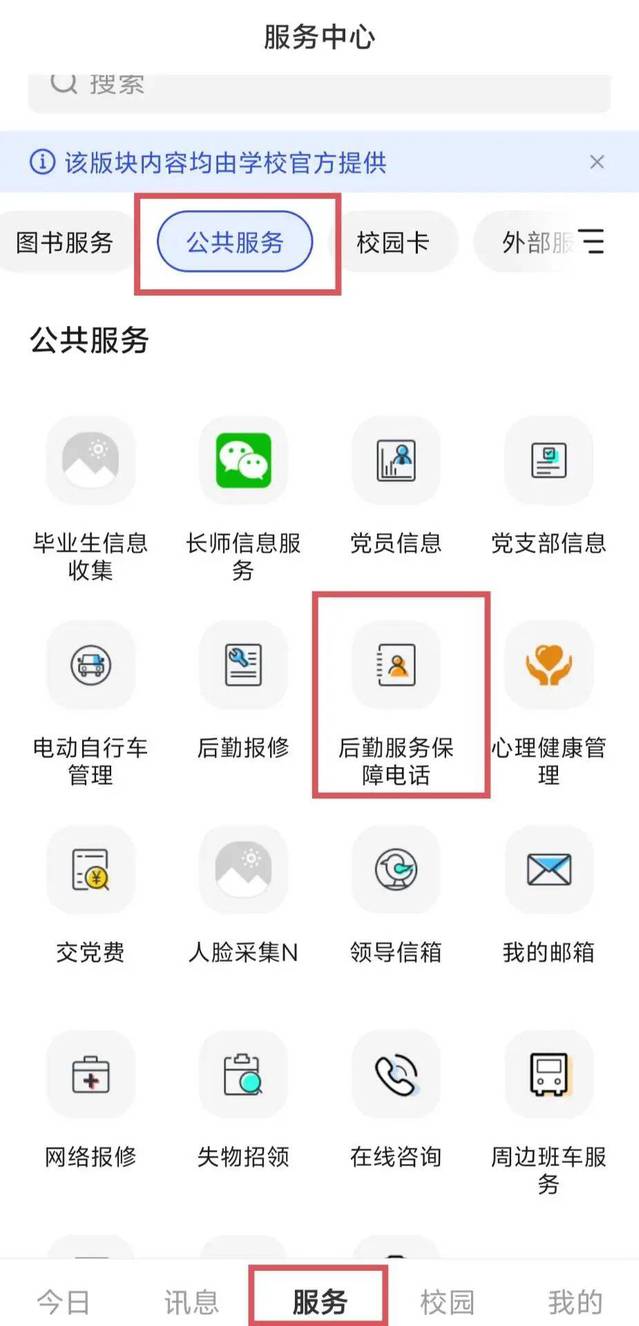The width and height of the screenshot is (639, 1326).
Task: Switch to the 校园 tab
Action: coord(447,1301)
